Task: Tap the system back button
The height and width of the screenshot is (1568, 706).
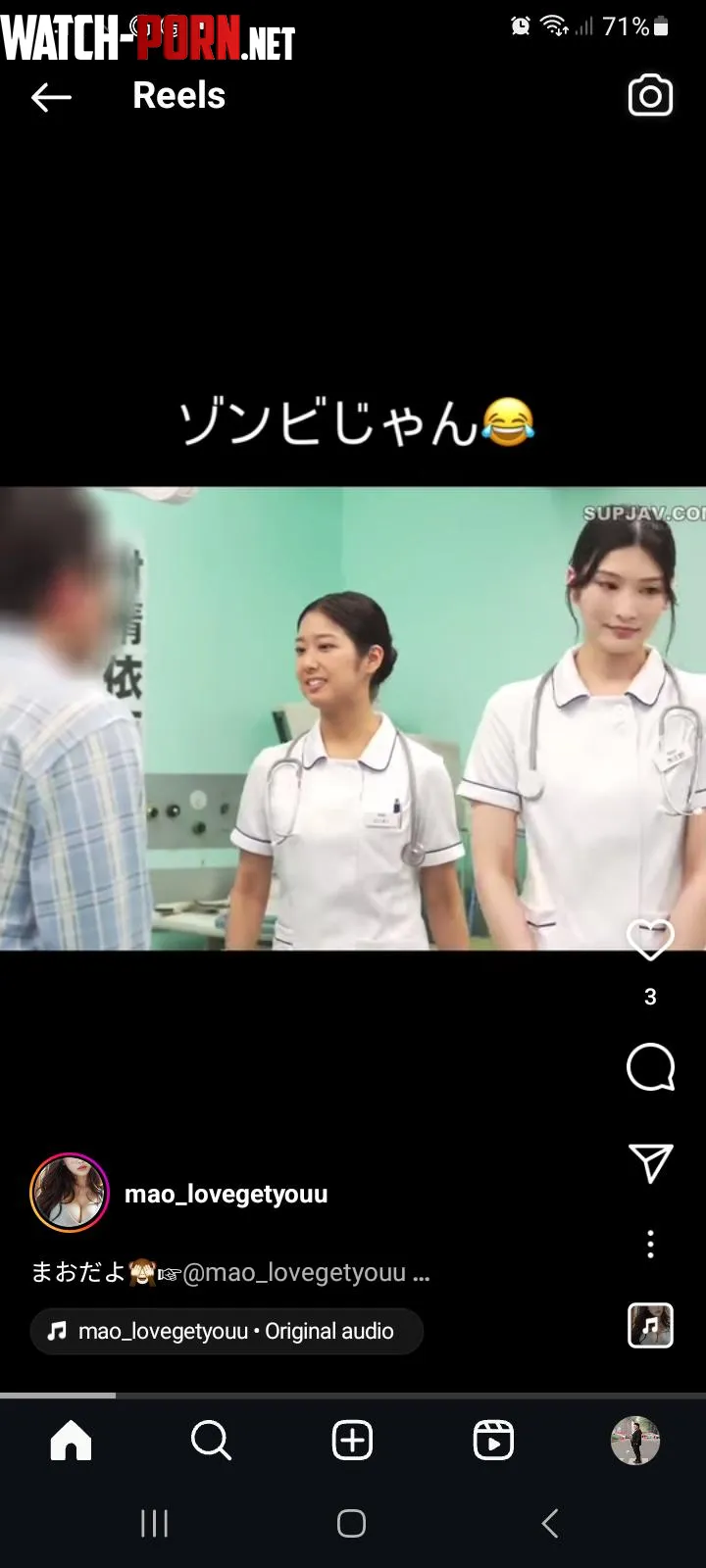Action: coord(550,1523)
